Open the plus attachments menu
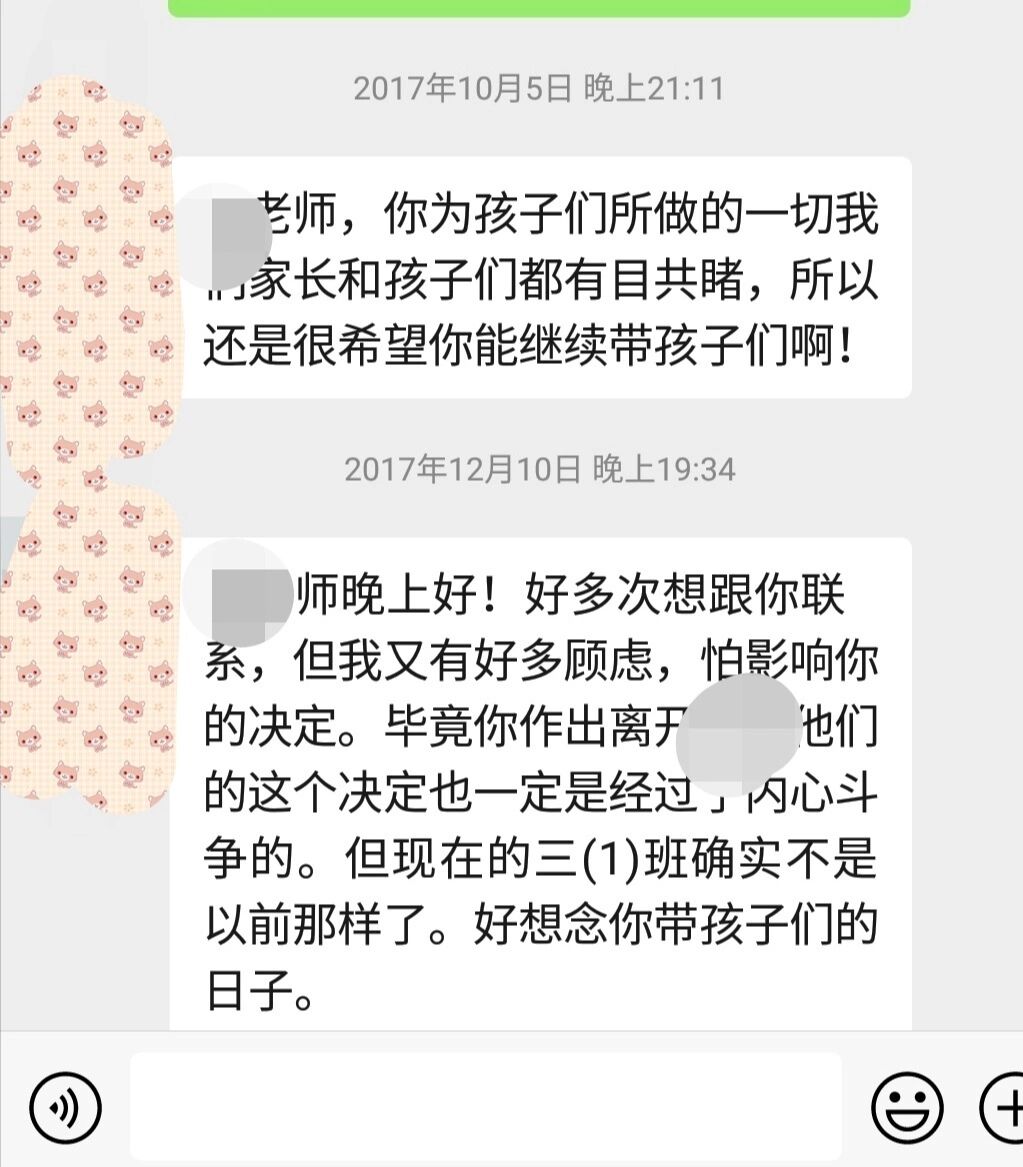The width and height of the screenshot is (1023, 1167). [1003, 1106]
